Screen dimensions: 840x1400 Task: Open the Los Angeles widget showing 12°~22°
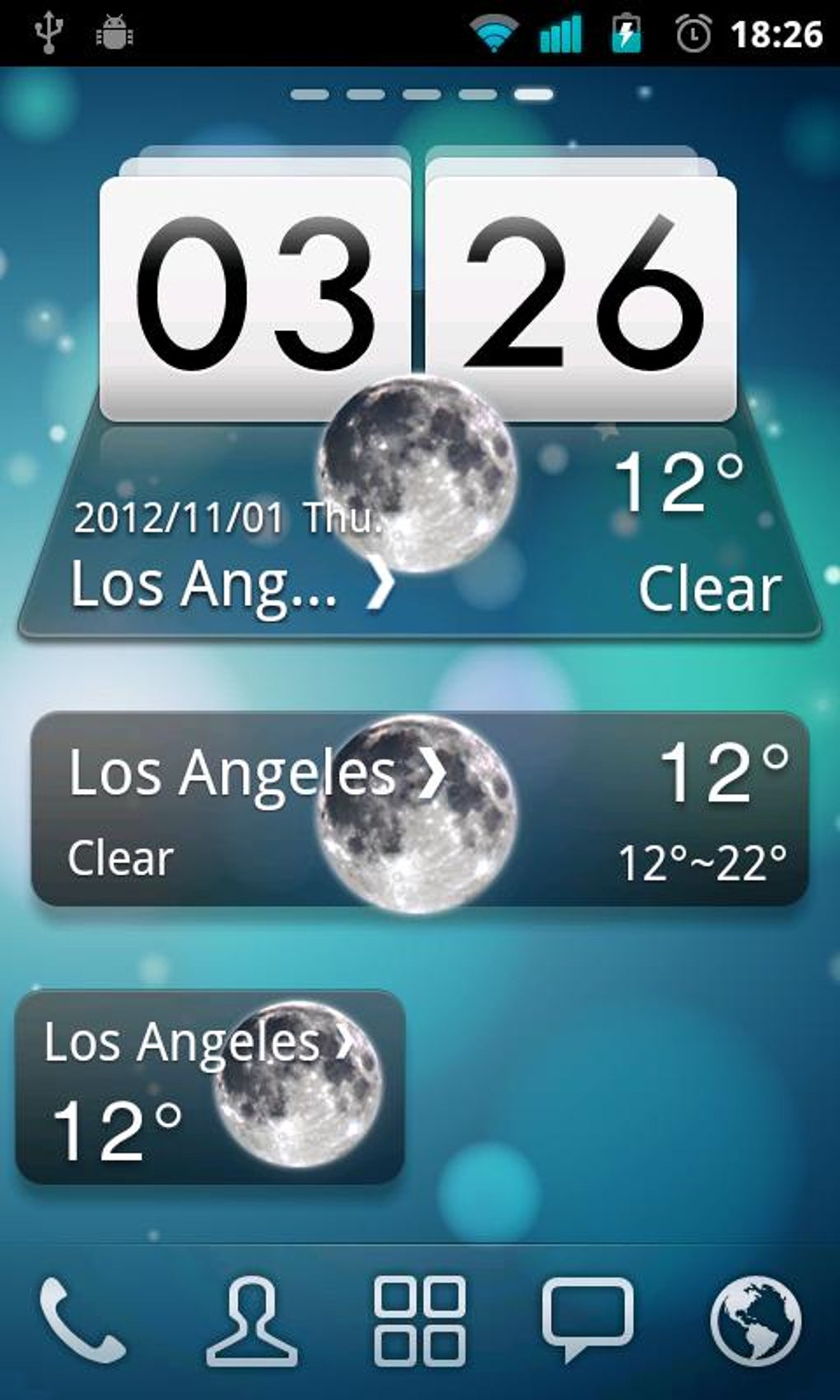coord(420,810)
